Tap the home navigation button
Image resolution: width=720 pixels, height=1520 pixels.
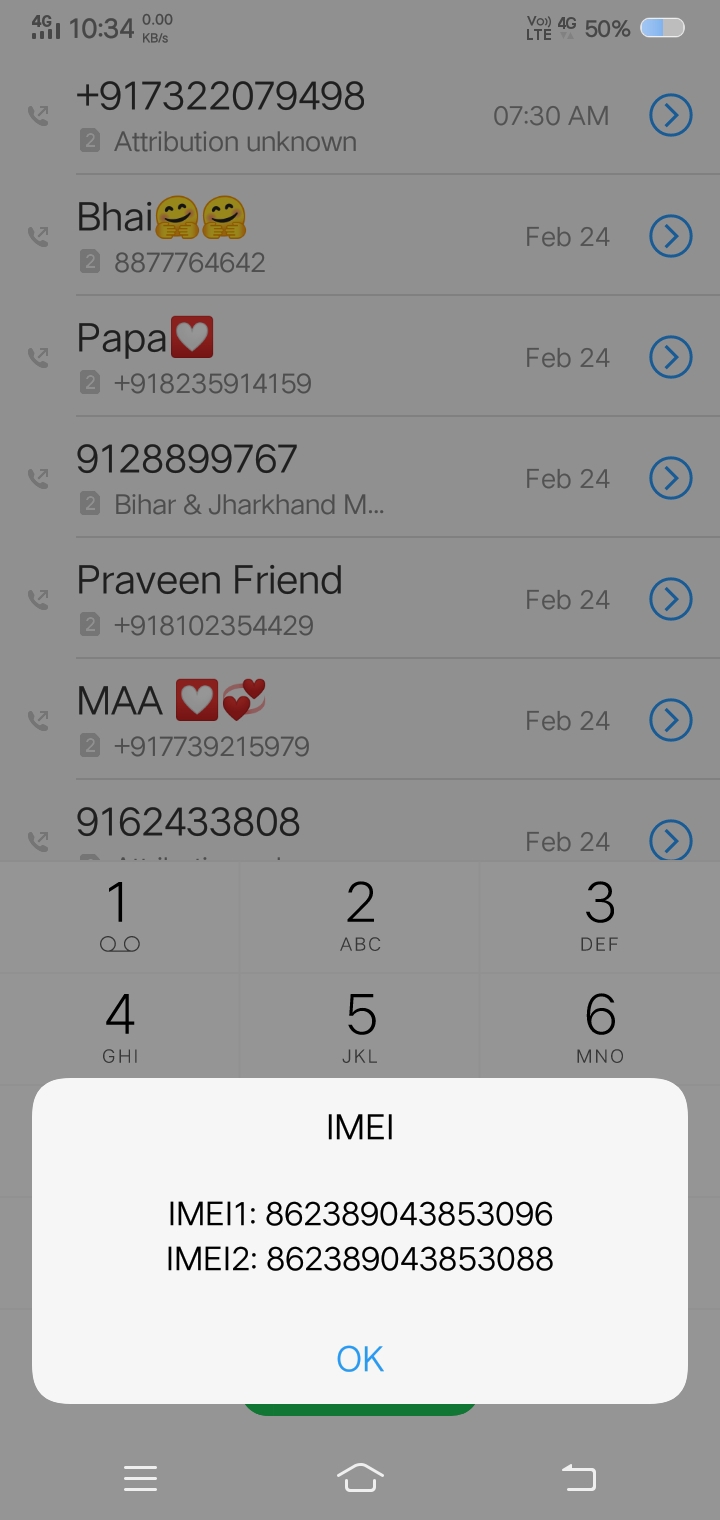pyautogui.click(x=360, y=1477)
